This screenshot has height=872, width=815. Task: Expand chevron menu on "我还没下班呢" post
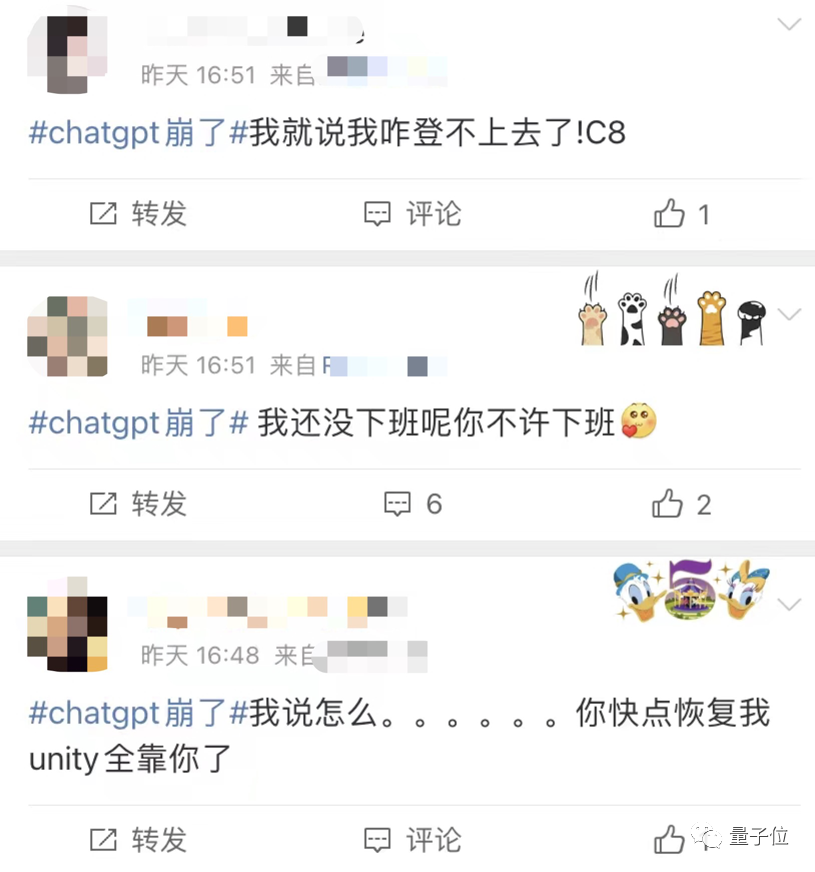tap(790, 314)
